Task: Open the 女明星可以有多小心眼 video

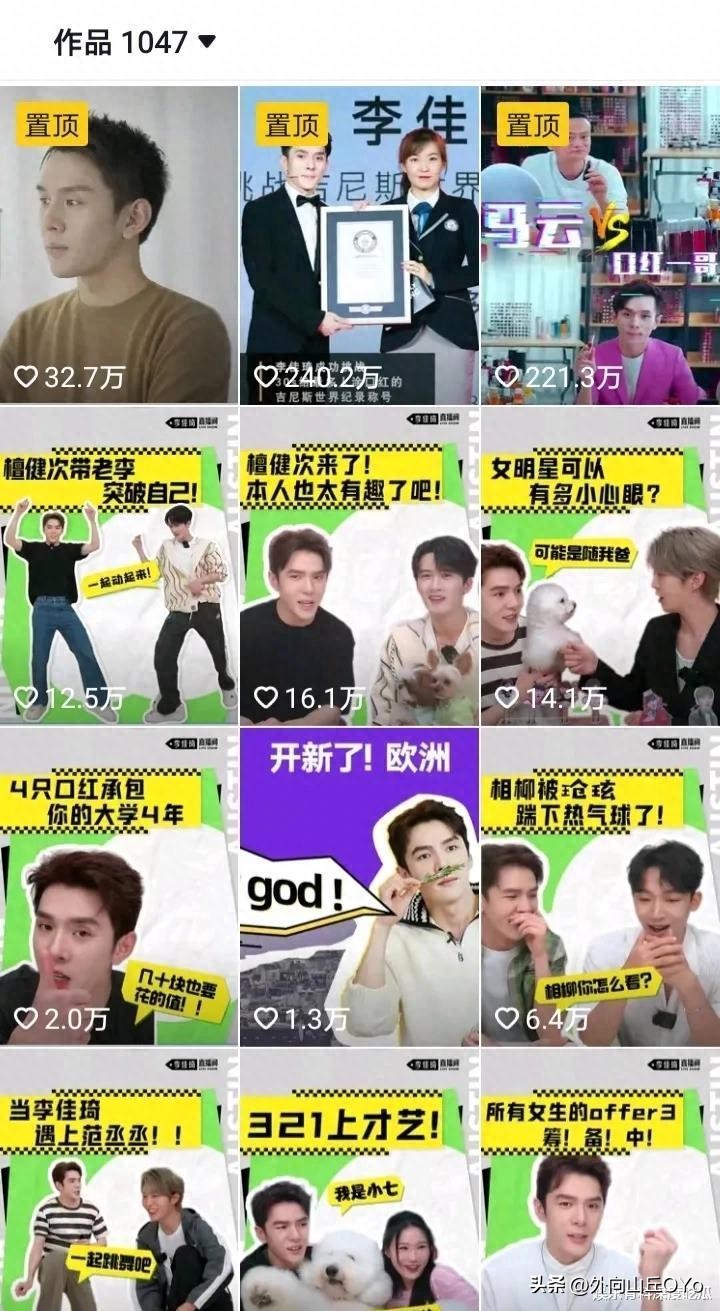Action: 600,565
